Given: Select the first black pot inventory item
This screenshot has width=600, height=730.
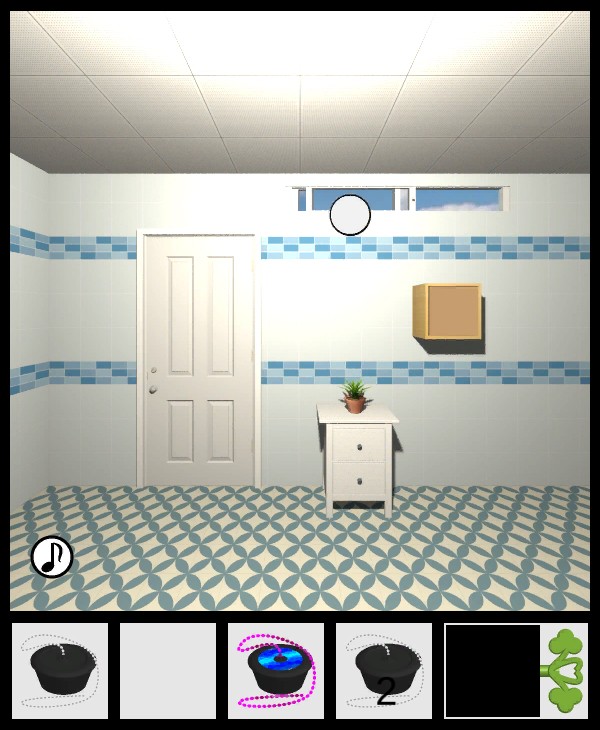Looking at the screenshot, I should coord(60,671).
